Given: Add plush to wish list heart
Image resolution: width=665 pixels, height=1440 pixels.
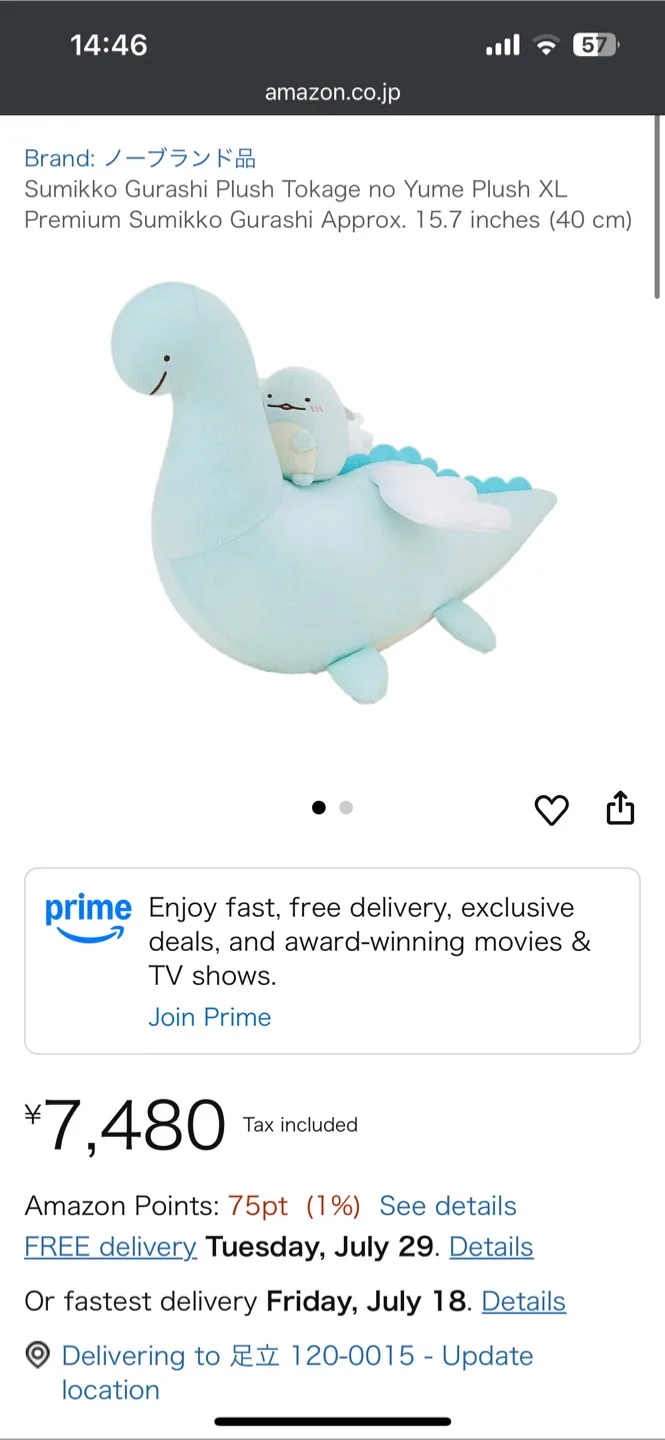Looking at the screenshot, I should point(551,808).
